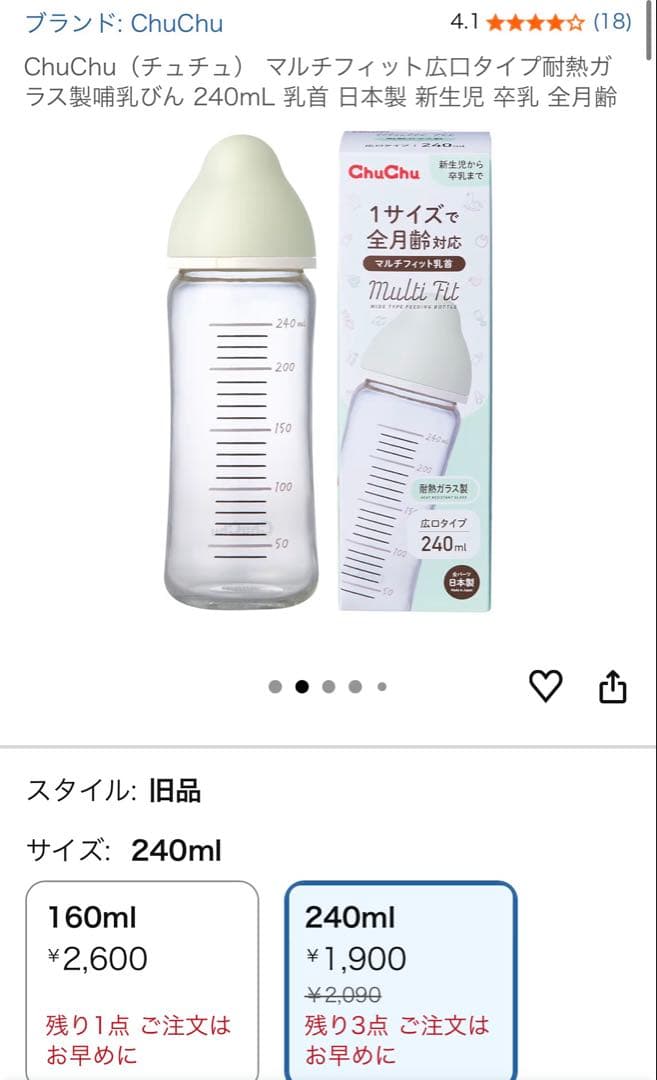Open the baby bottle product image
The width and height of the screenshot is (657, 1080).
[x=328, y=371]
